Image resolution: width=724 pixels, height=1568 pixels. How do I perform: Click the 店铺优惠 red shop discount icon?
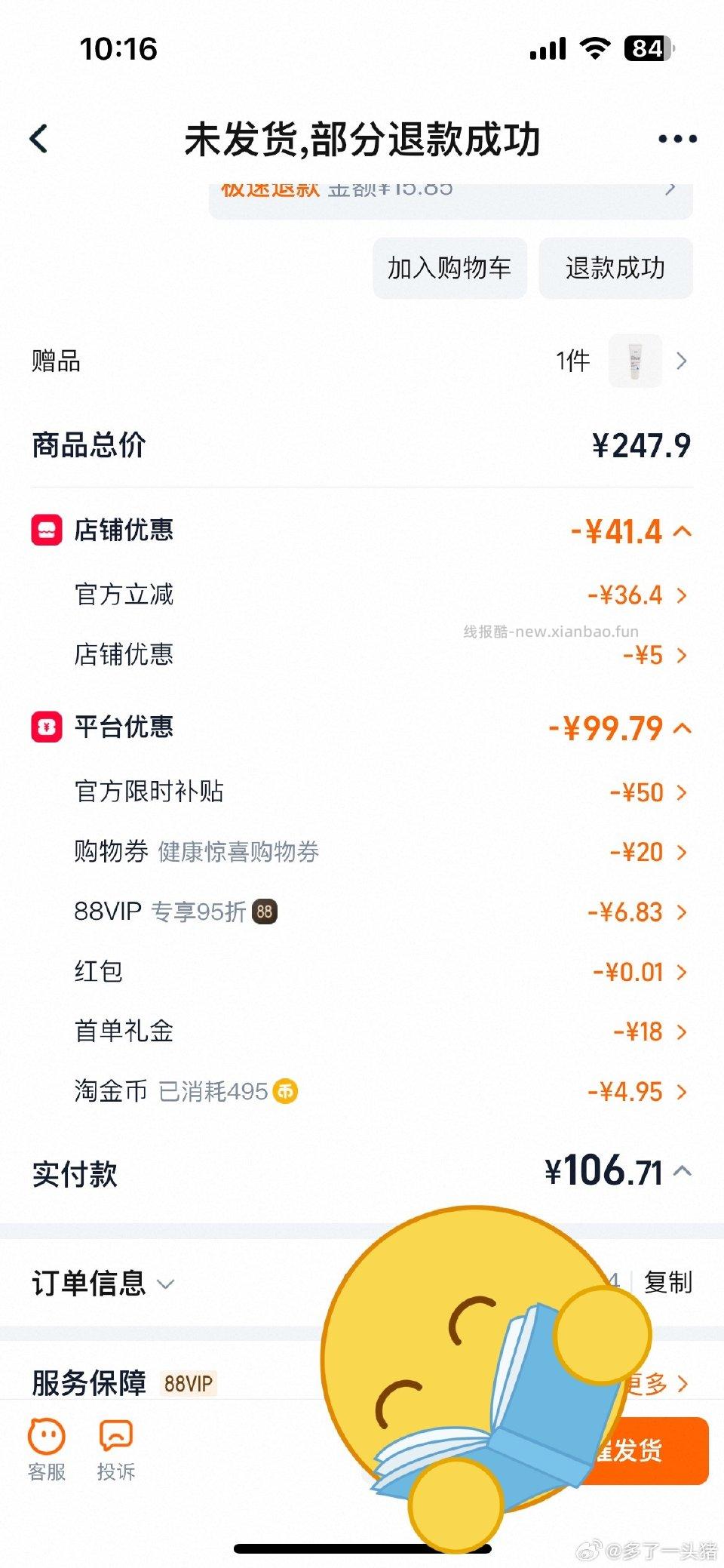tap(45, 530)
